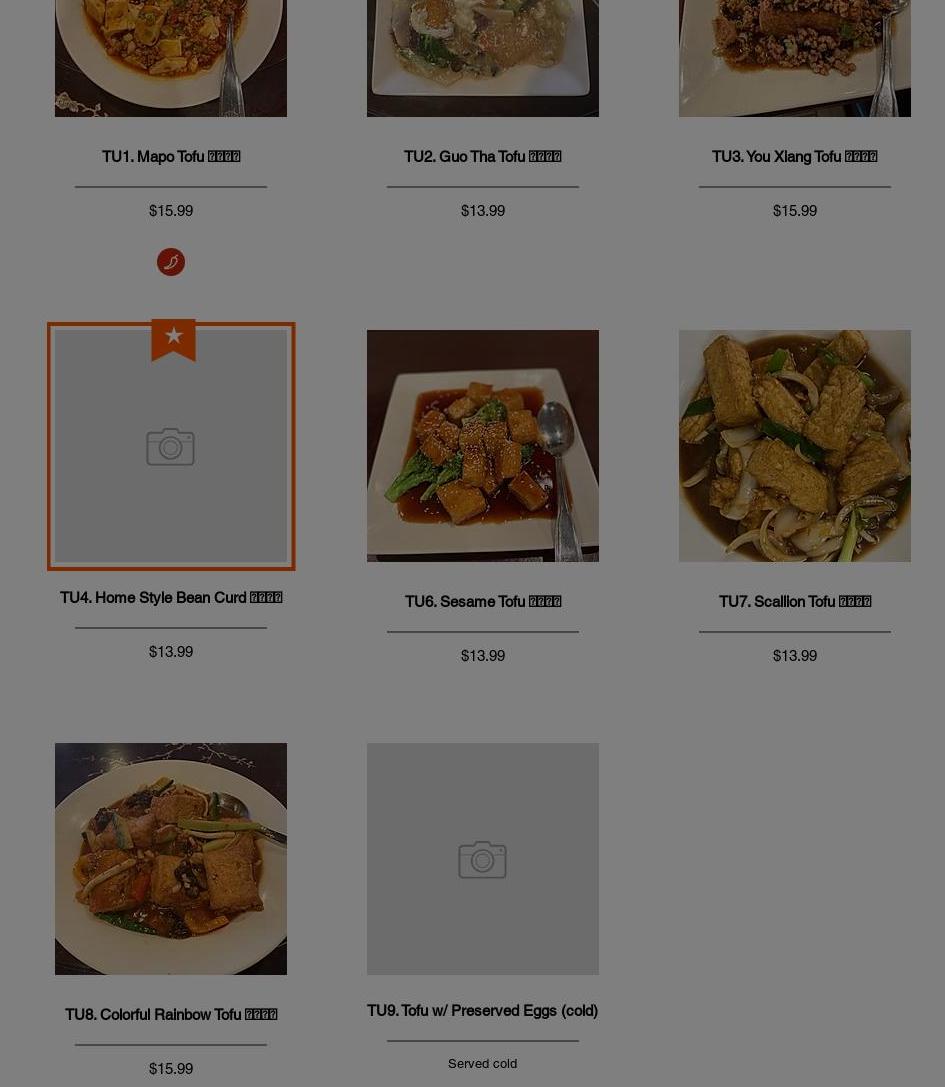
Task: Open the TU4. Home Style Bean Curd item
Action: point(171,597)
